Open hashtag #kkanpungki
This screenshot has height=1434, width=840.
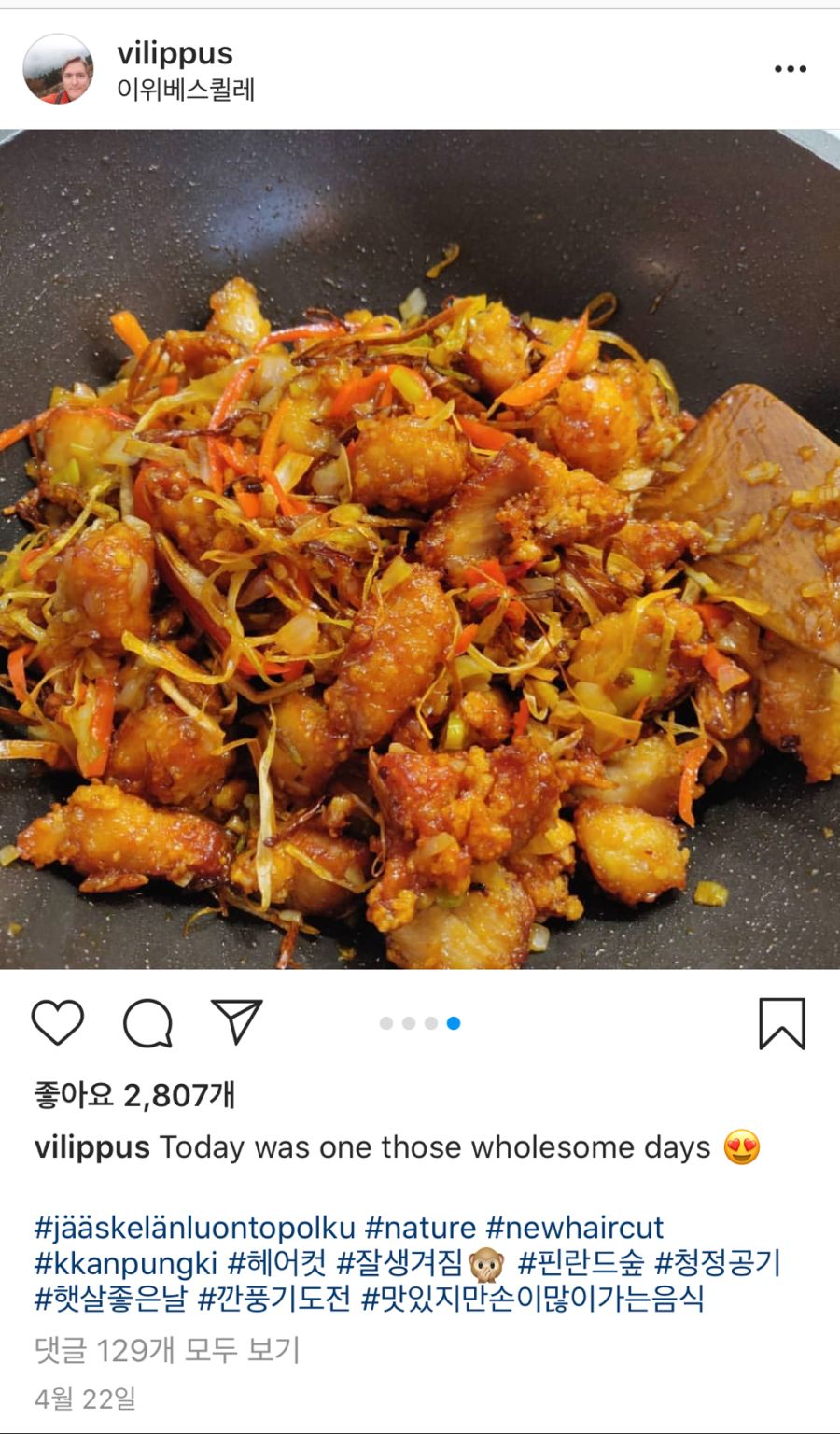click(x=125, y=1263)
